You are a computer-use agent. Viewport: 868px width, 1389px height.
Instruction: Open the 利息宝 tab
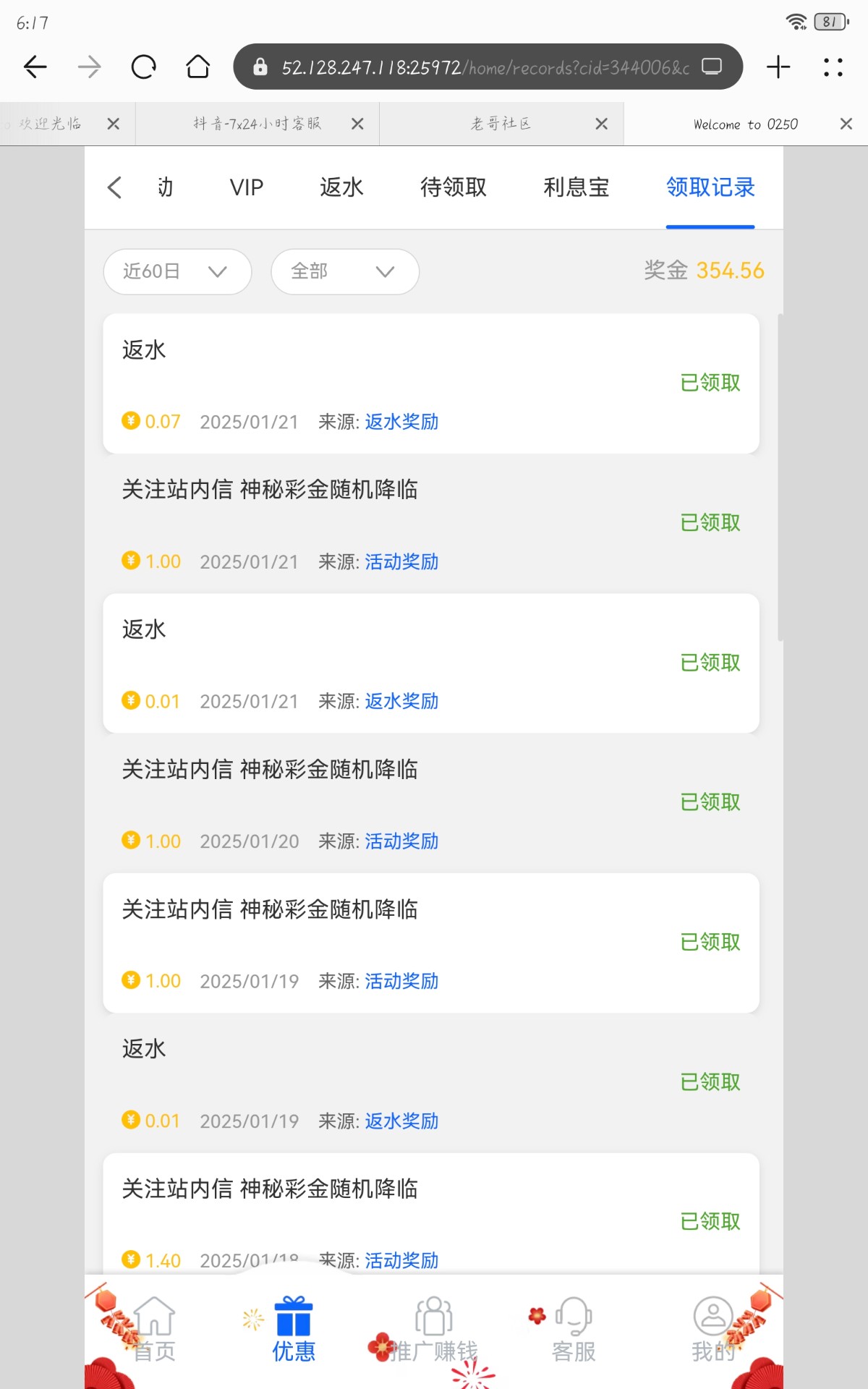point(576,187)
